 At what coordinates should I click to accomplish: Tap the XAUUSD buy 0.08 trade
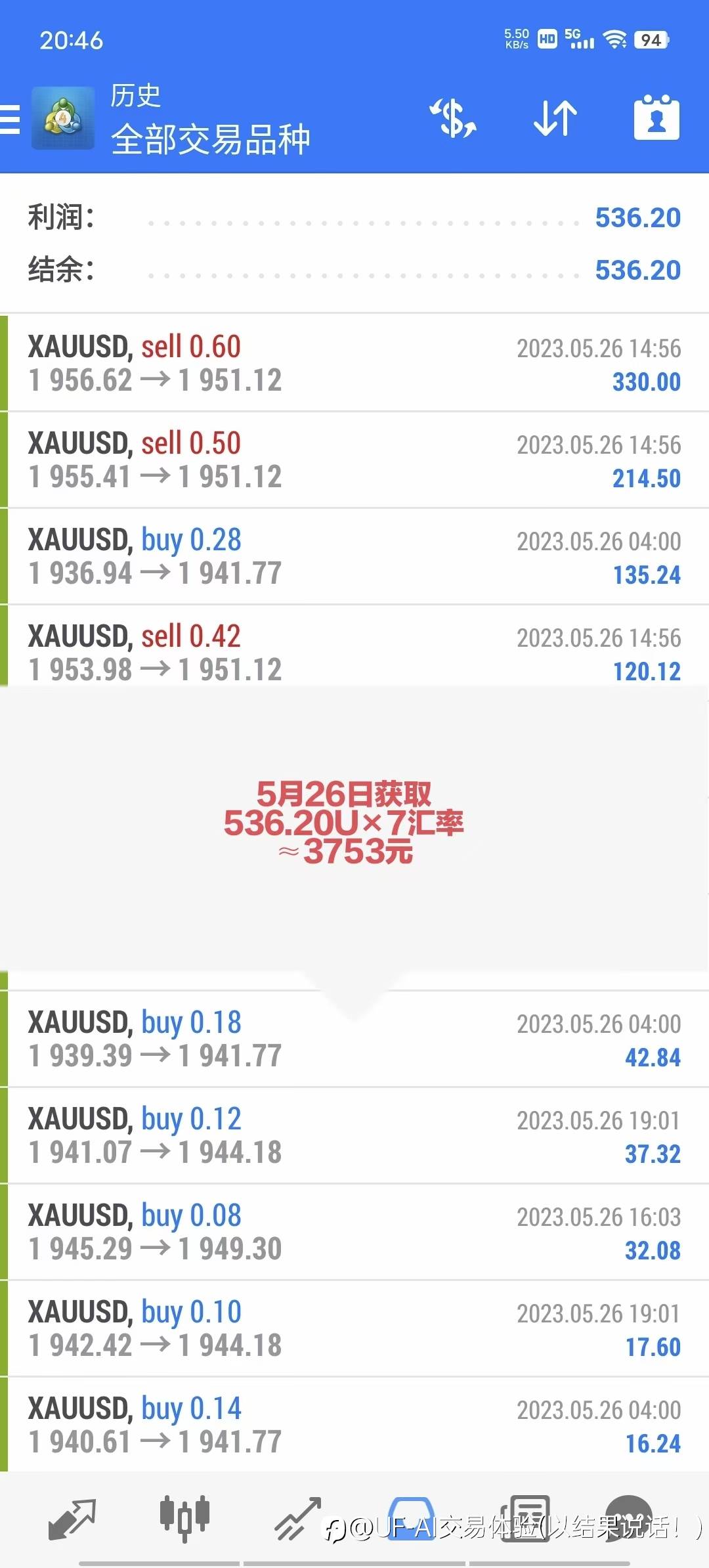[354, 1232]
